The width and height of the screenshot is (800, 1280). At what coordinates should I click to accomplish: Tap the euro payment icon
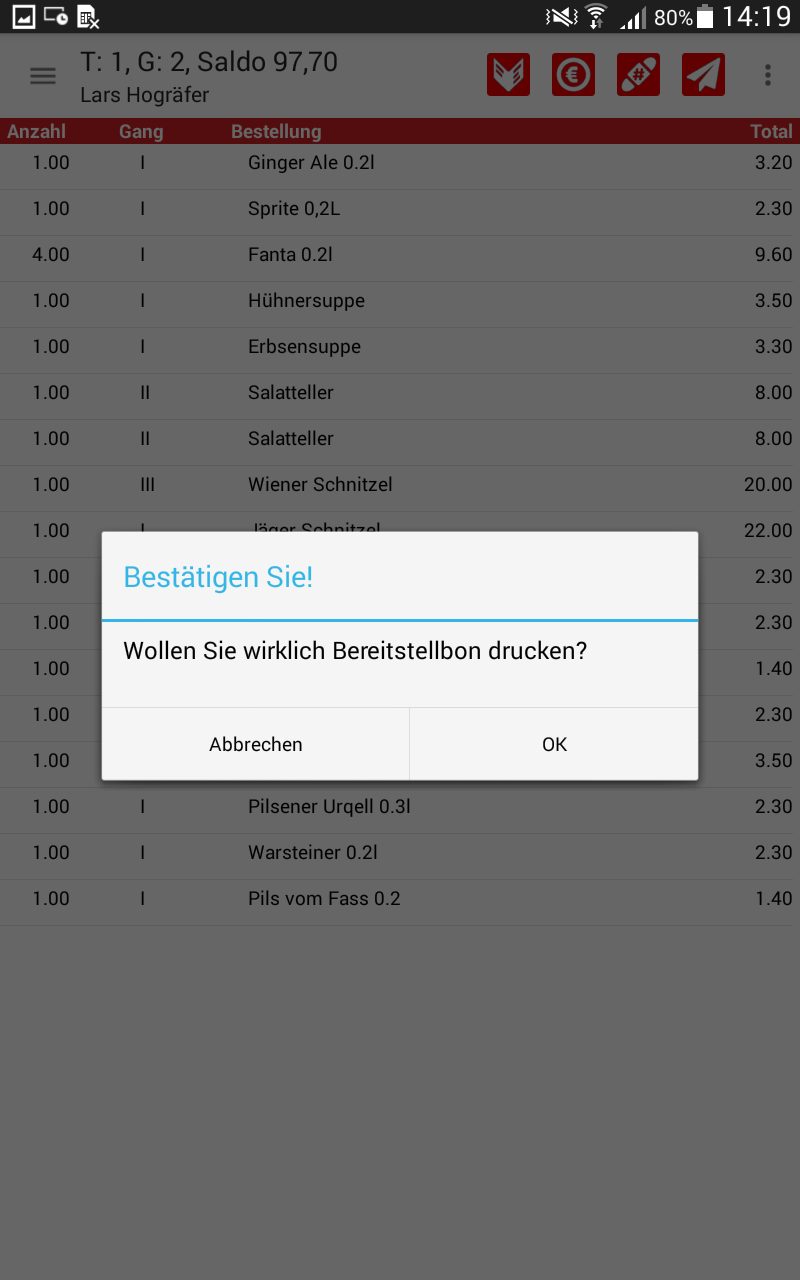click(574, 75)
